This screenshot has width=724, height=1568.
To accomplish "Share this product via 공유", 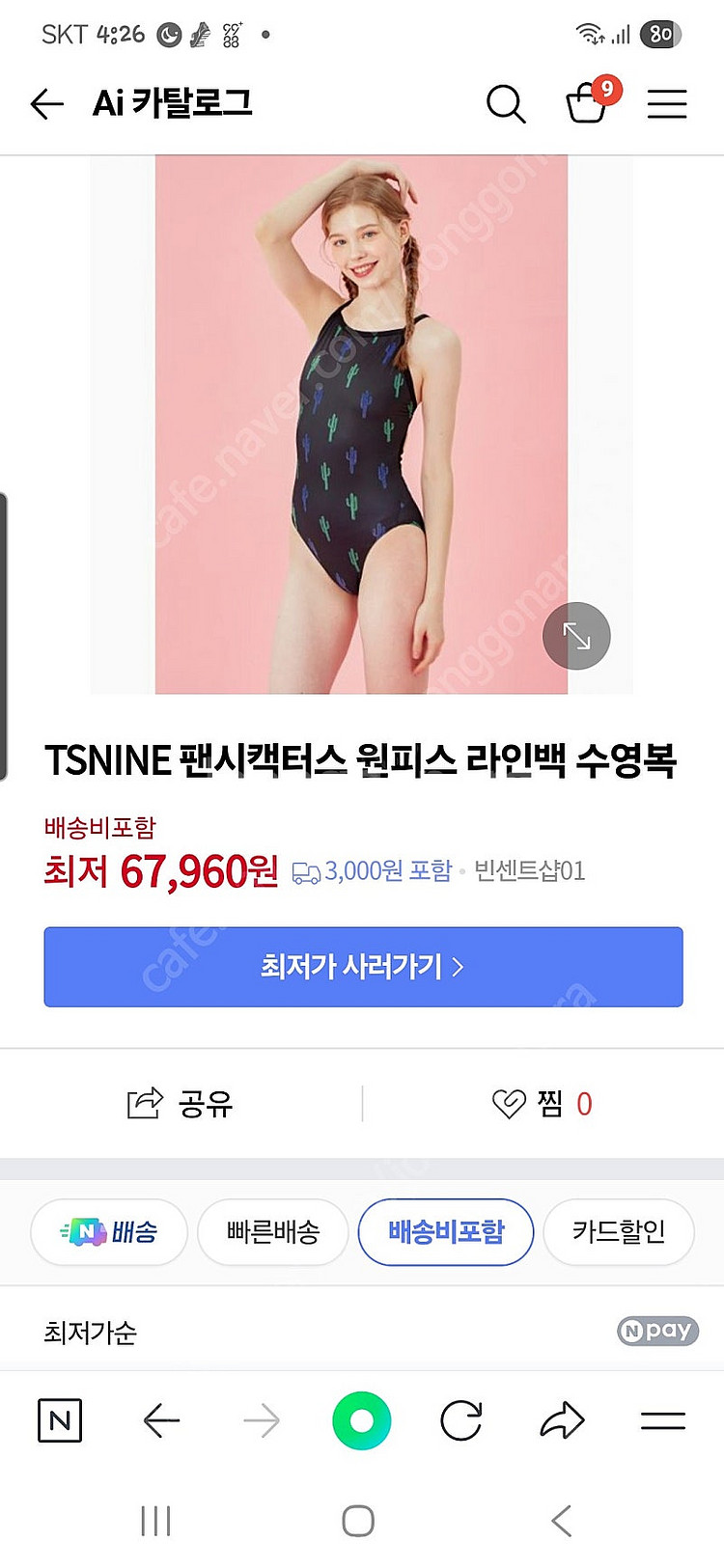I will tap(181, 1103).
